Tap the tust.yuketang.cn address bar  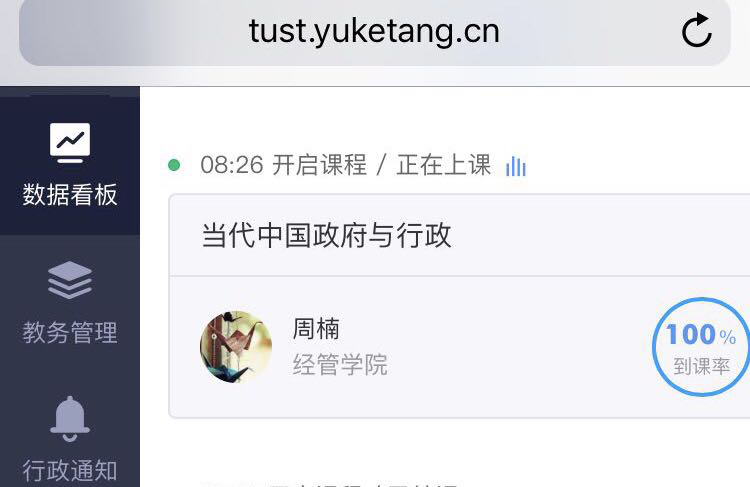coord(374,32)
